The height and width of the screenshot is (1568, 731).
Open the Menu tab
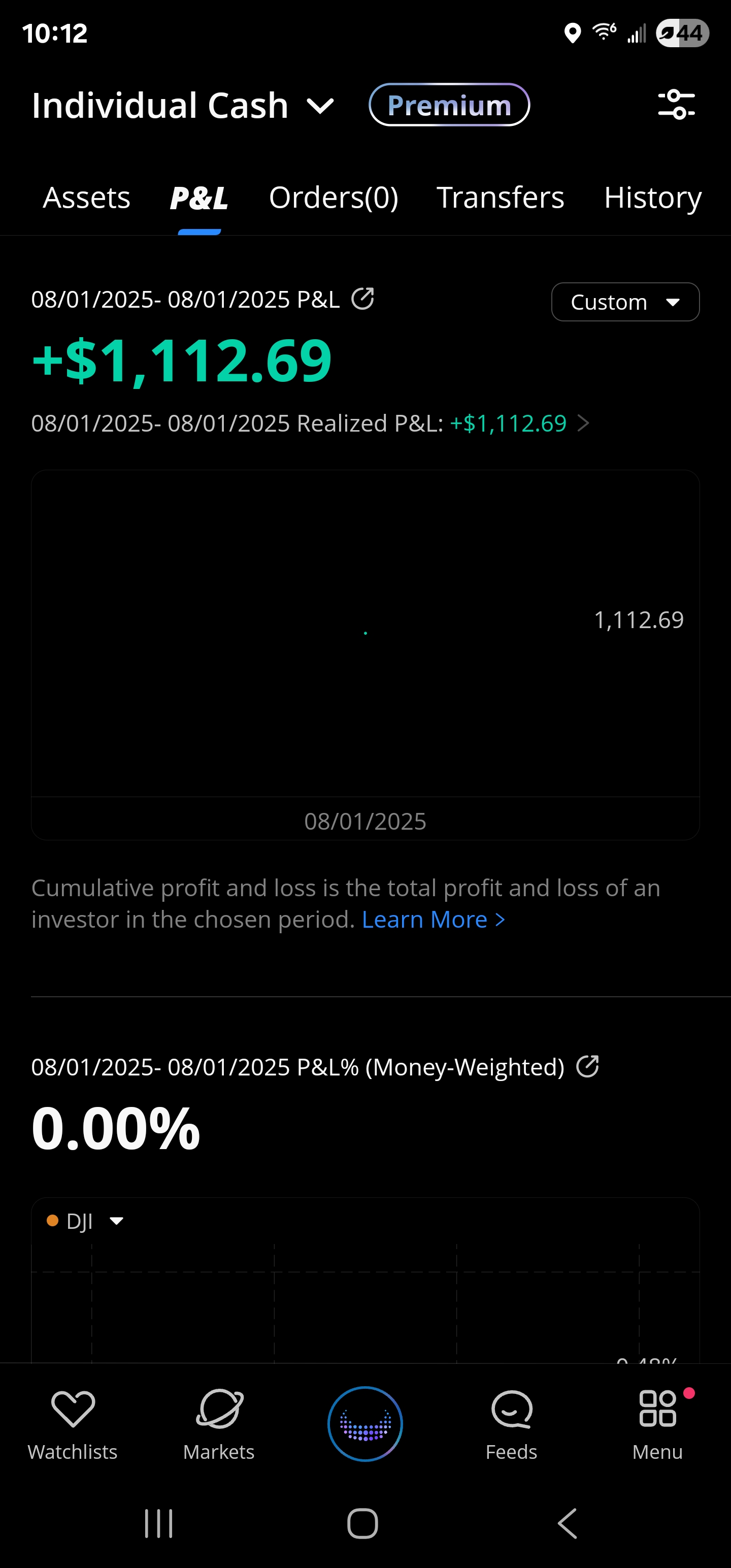click(657, 1425)
